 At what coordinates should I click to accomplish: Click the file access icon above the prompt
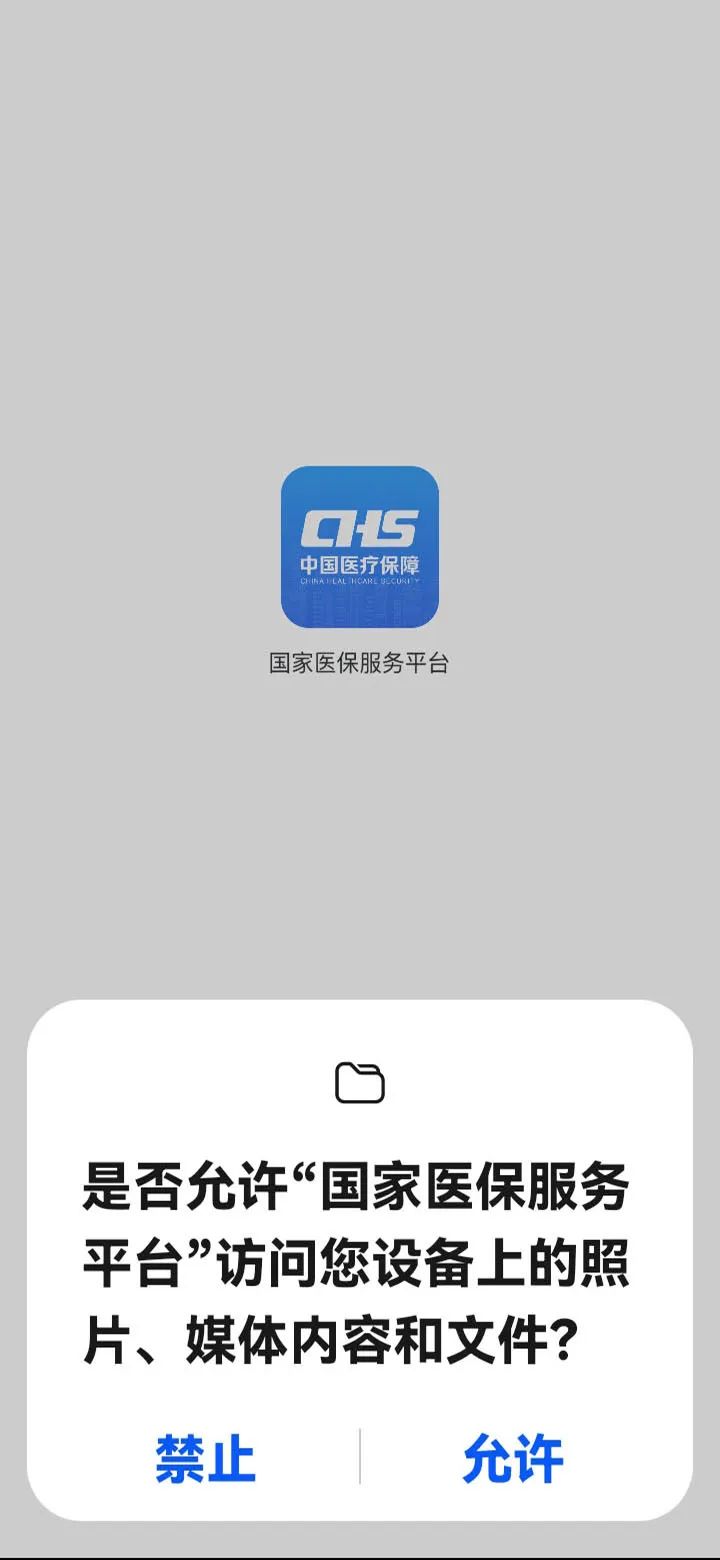[360, 1082]
